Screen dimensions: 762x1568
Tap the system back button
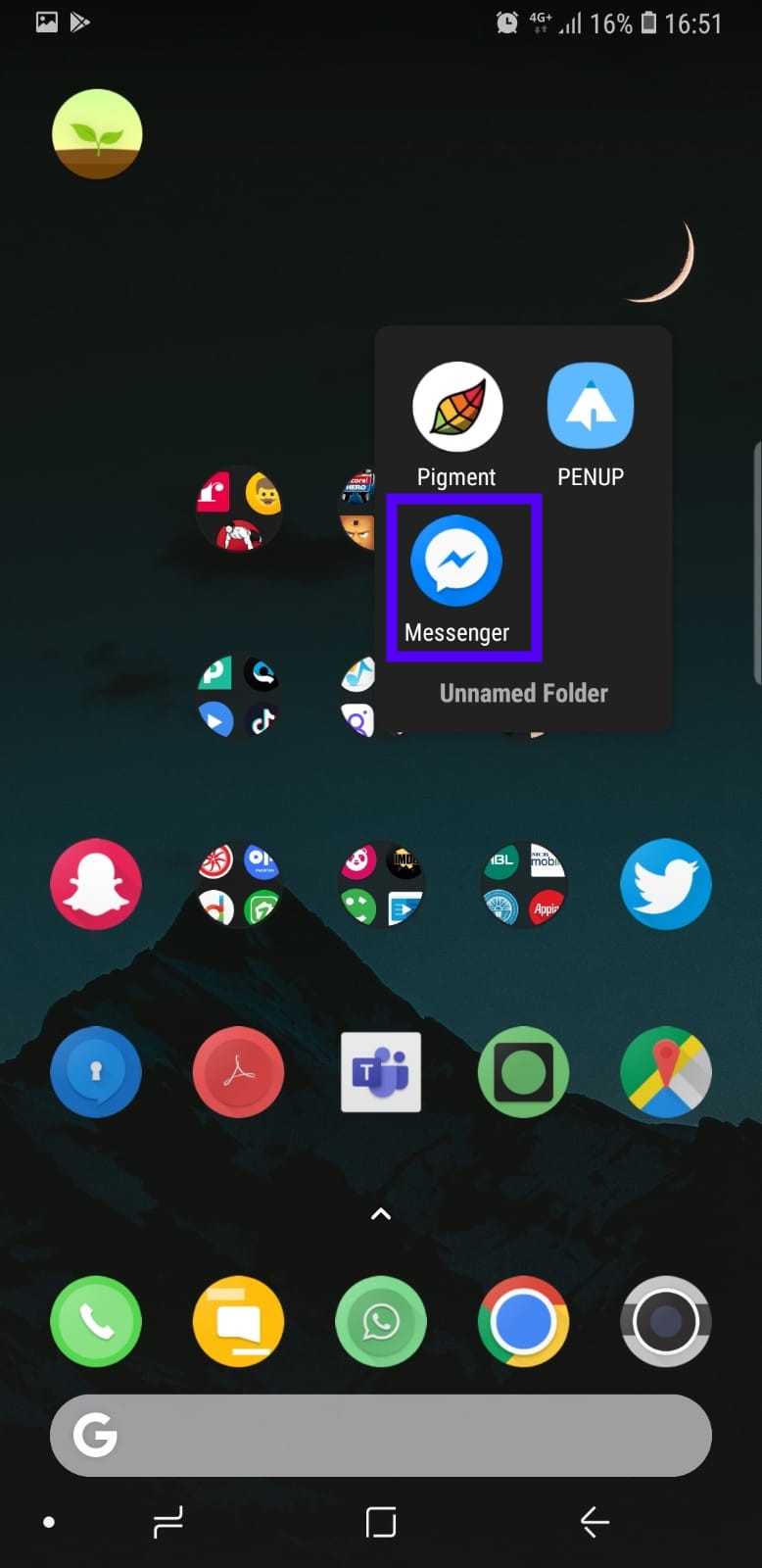pyautogui.click(x=595, y=1522)
